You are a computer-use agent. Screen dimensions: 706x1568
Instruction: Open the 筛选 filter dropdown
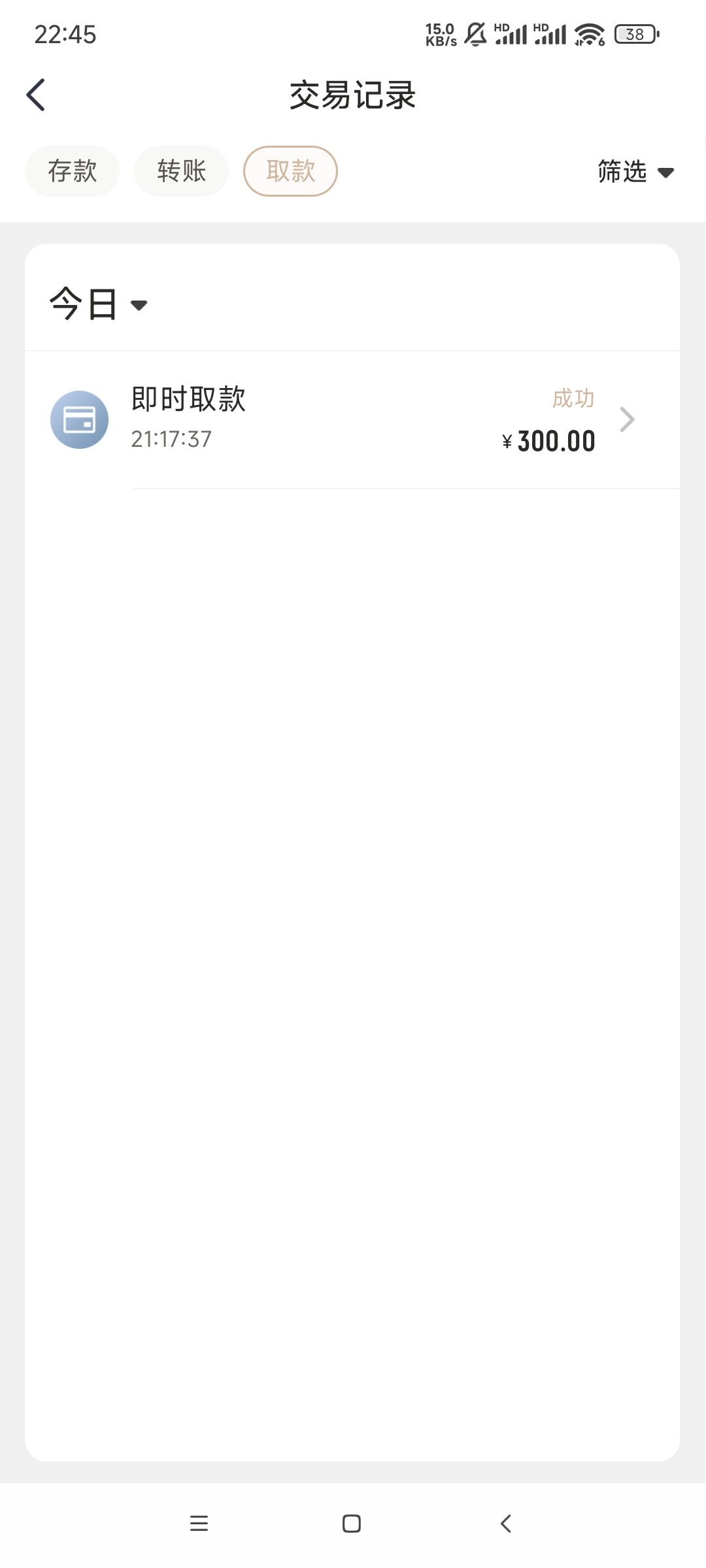[x=635, y=172]
